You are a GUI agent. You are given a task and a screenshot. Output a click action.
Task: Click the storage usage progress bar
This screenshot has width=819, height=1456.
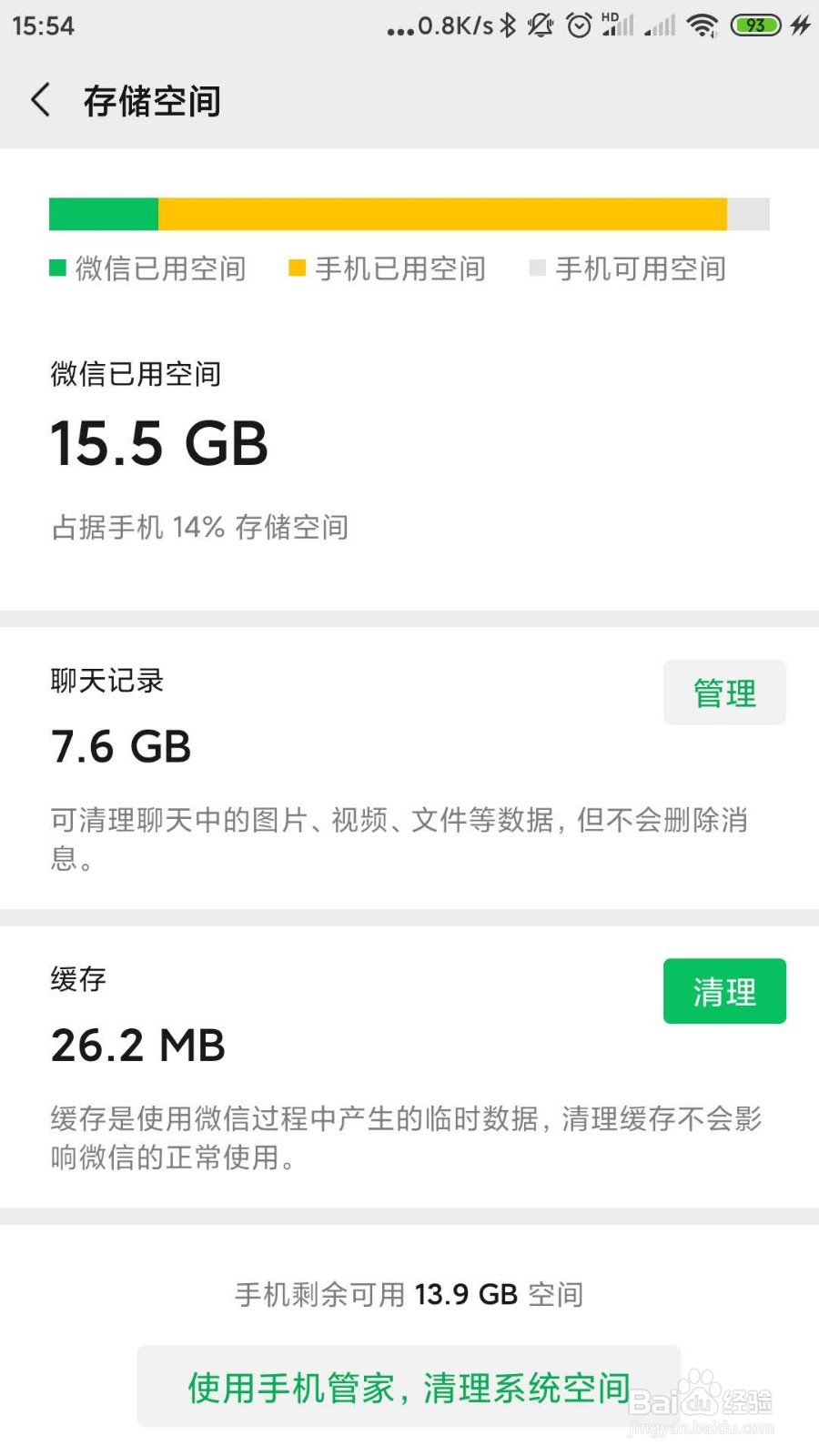tap(409, 215)
